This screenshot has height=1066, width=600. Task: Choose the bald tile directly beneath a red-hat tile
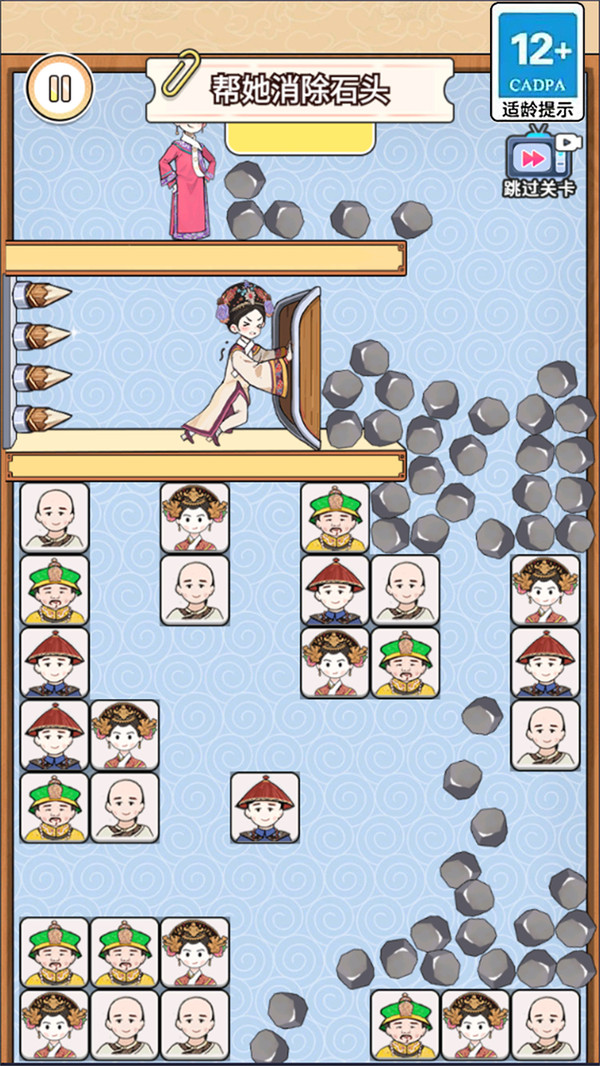point(545,735)
